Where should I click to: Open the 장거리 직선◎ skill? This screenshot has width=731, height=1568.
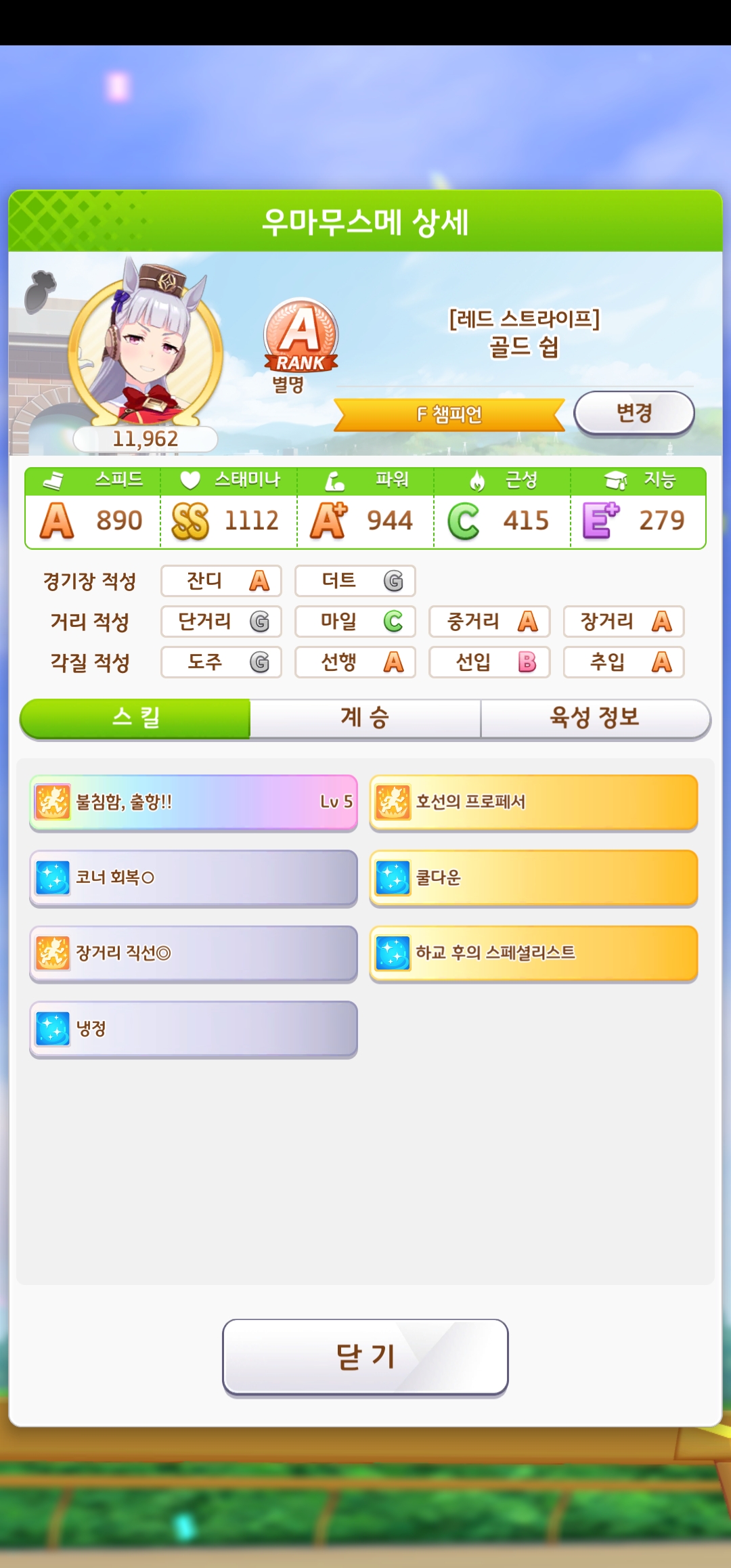[x=194, y=953]
